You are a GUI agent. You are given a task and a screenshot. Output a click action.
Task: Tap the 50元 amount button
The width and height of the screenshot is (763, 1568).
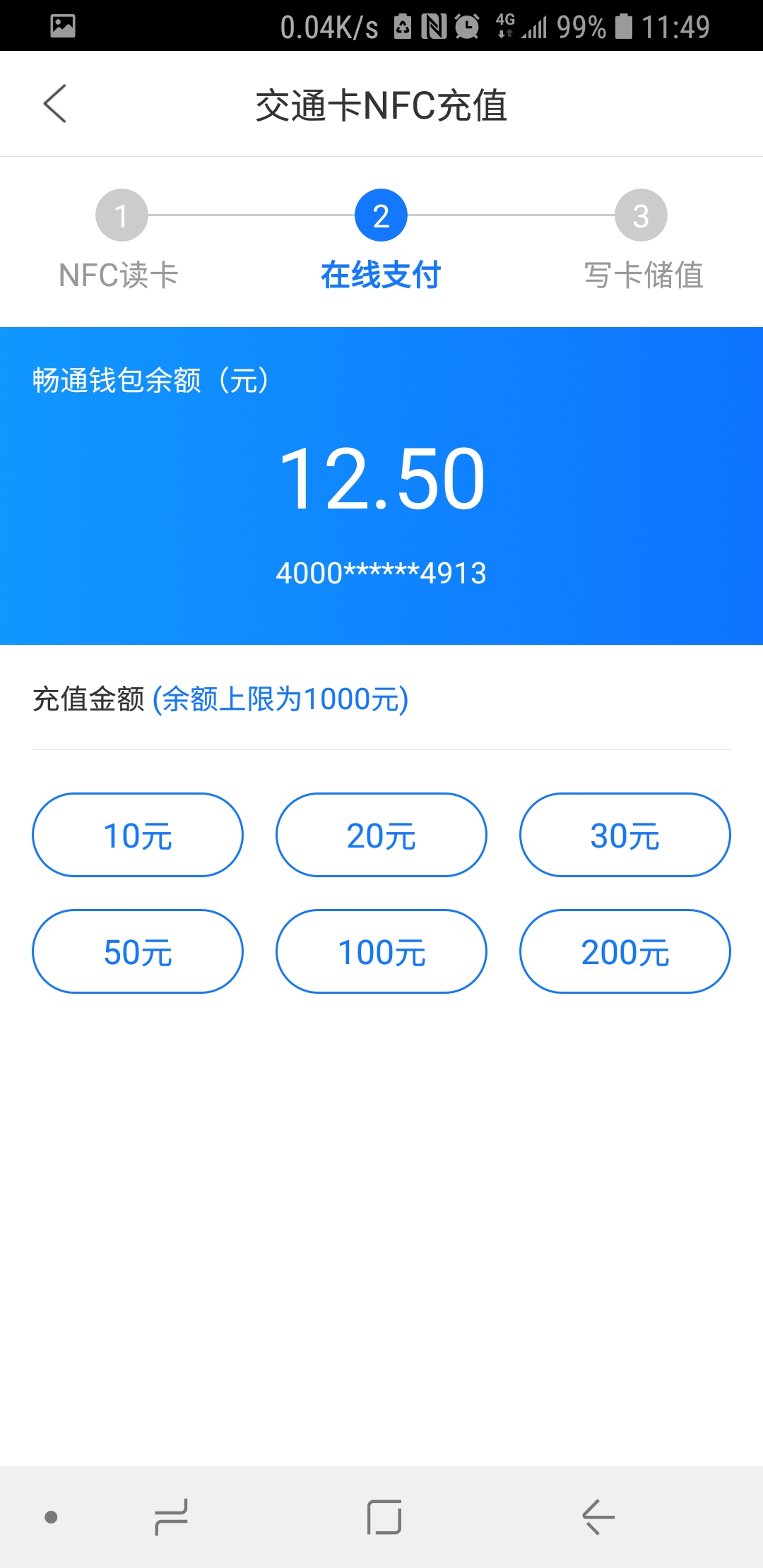tap(138, 951)
